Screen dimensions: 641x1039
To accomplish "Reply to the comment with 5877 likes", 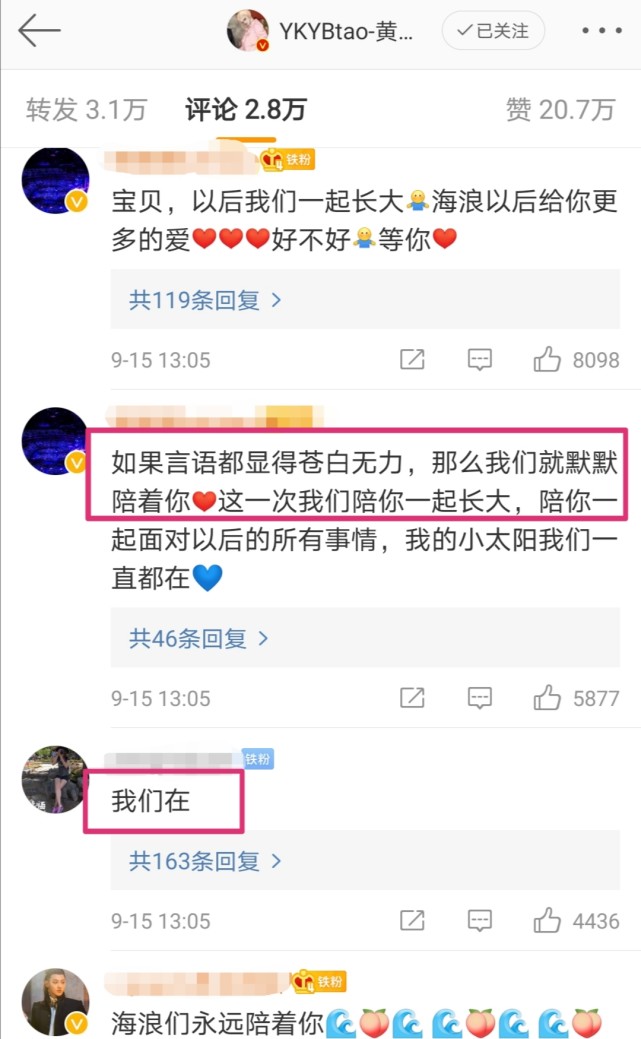I will 480,698.
